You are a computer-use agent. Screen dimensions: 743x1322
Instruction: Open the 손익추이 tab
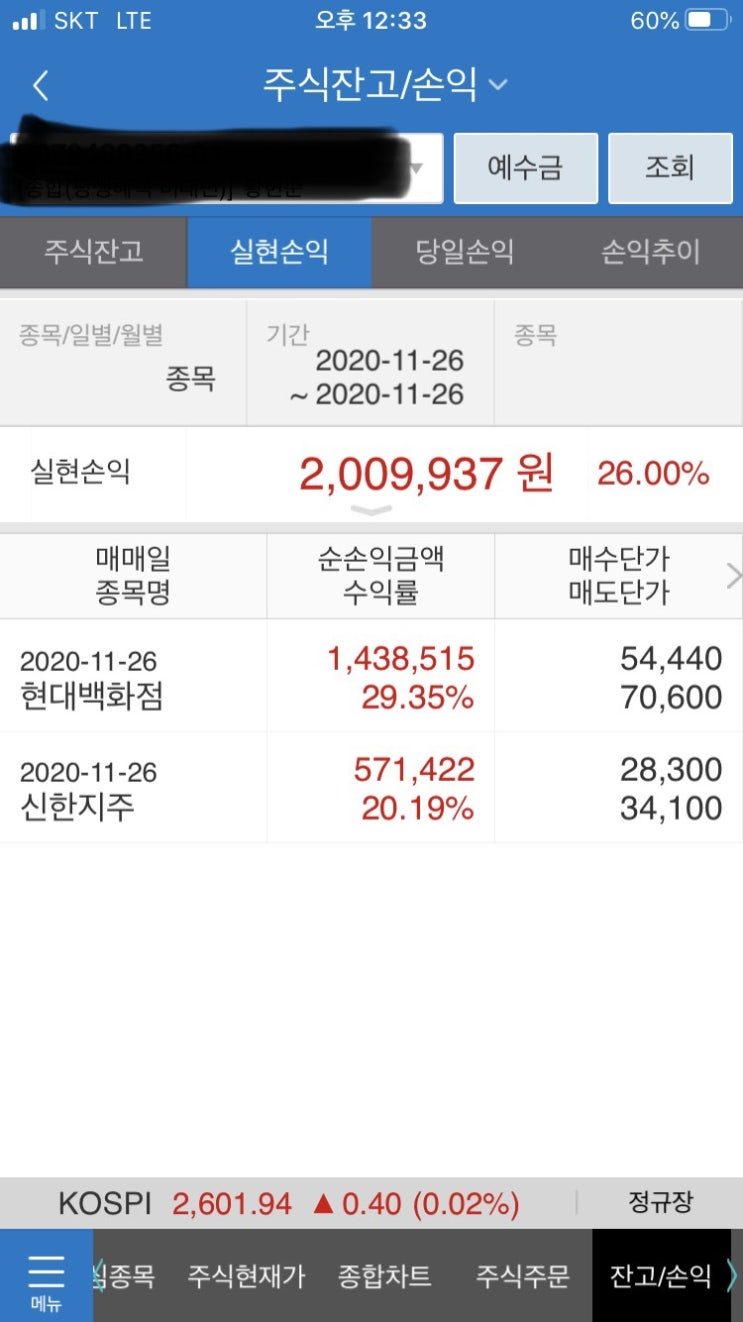(651, 252)
